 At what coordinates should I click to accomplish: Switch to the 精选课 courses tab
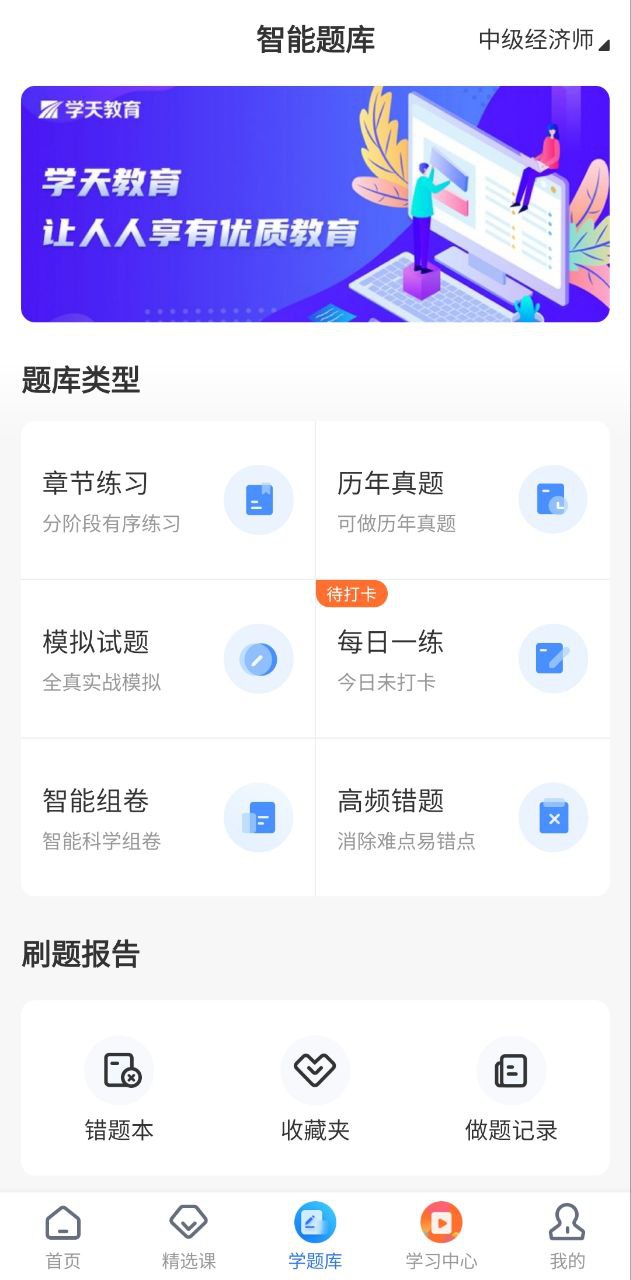[189, 1236]
